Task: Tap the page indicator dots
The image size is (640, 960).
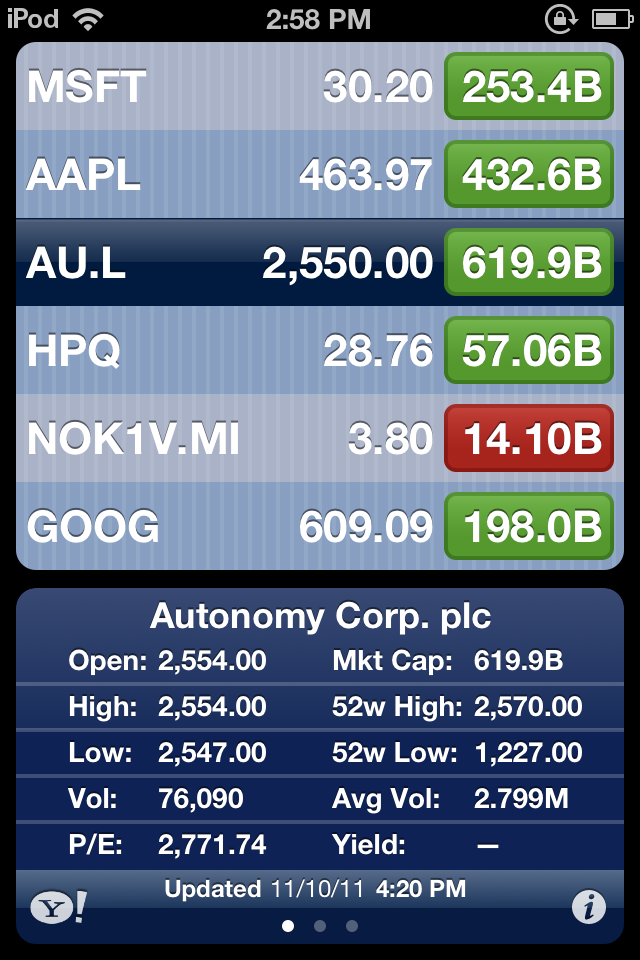Action: coord(320,926)
